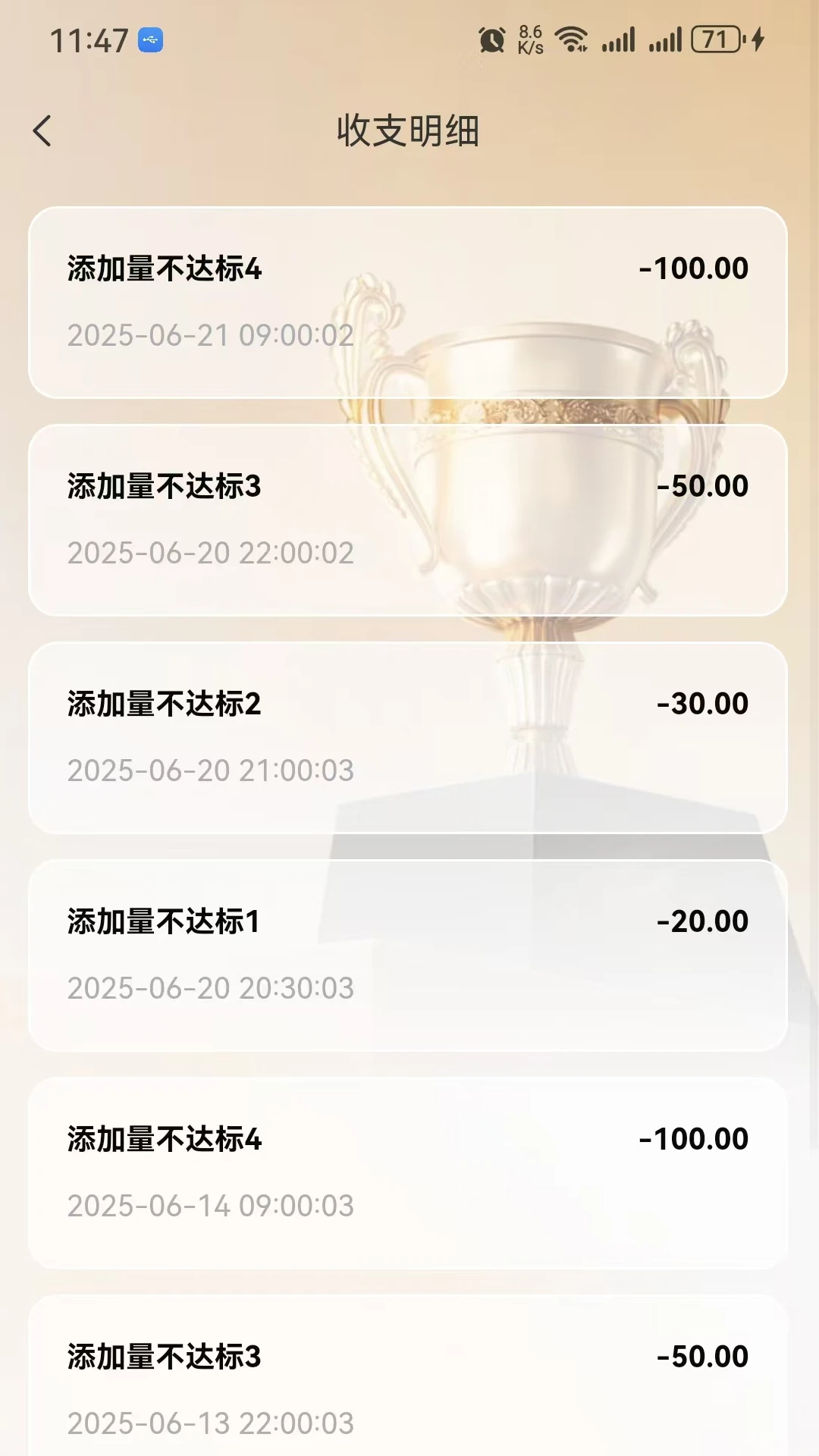Tap the -100.00 amount on the top record
The height and width of the screenshot is (1456, 819).
tap(693, 269)
